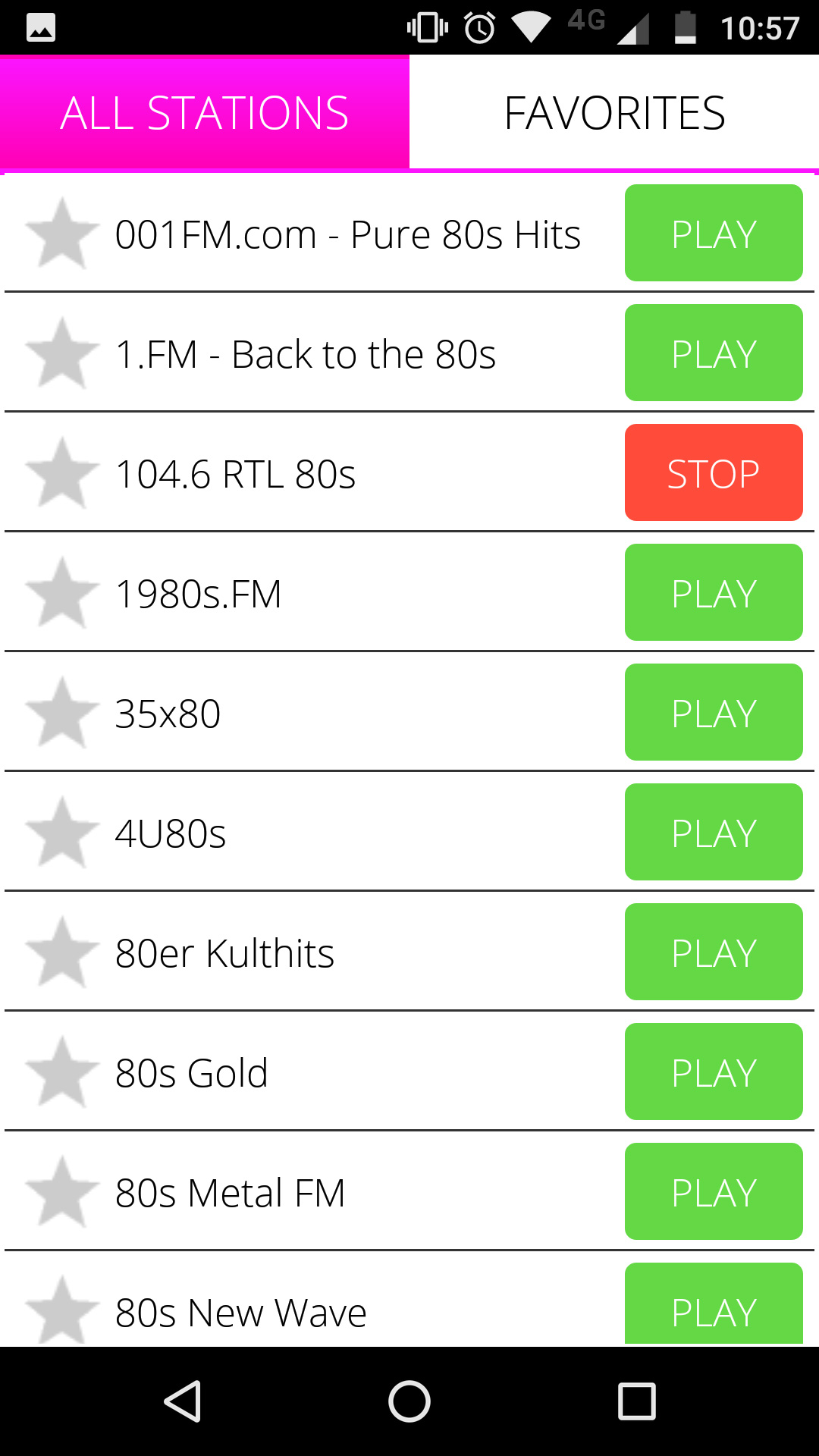Mark 80s Gold as favorite
This screenshot has height=1456, width=819.
(62, 1072)
